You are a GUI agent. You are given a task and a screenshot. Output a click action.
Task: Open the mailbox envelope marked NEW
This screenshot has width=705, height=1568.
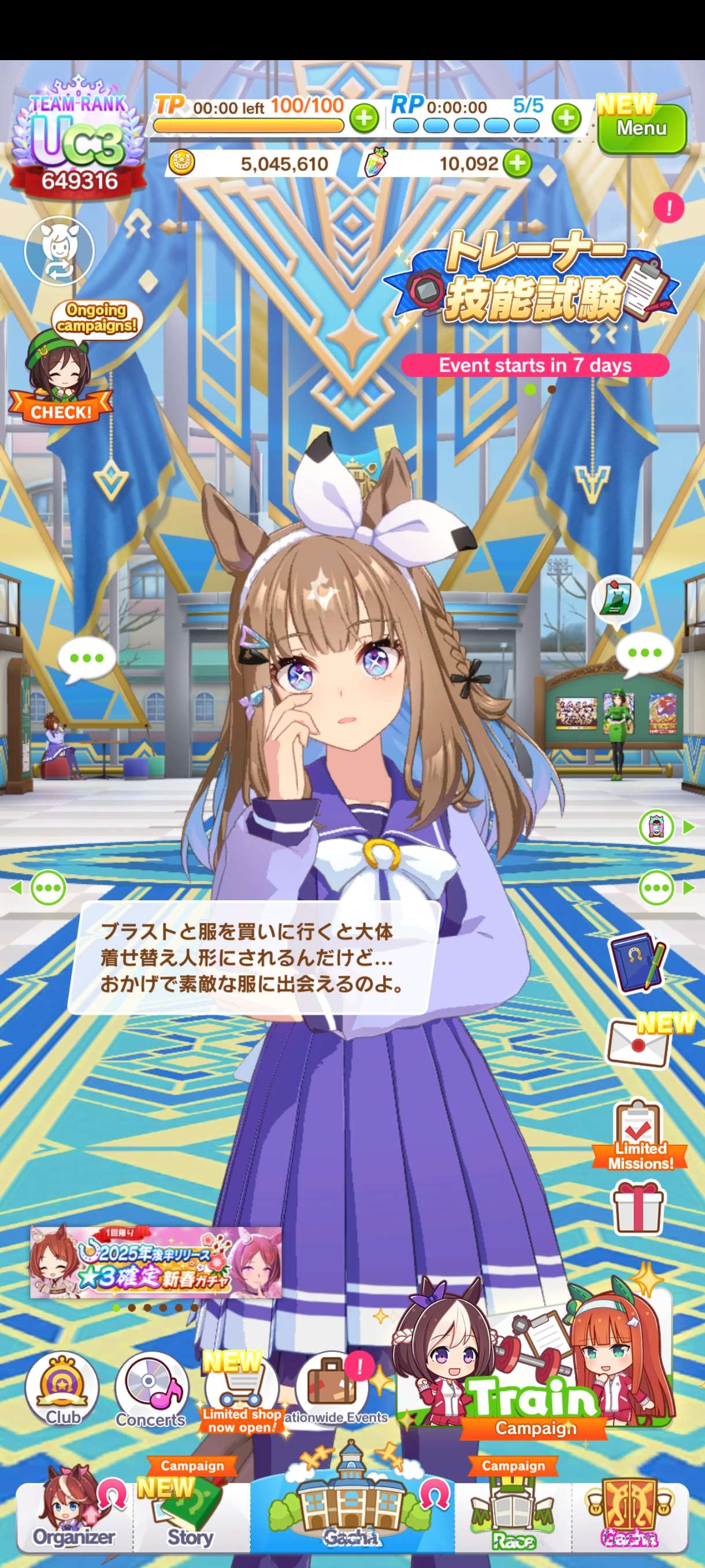(638, 1045)
